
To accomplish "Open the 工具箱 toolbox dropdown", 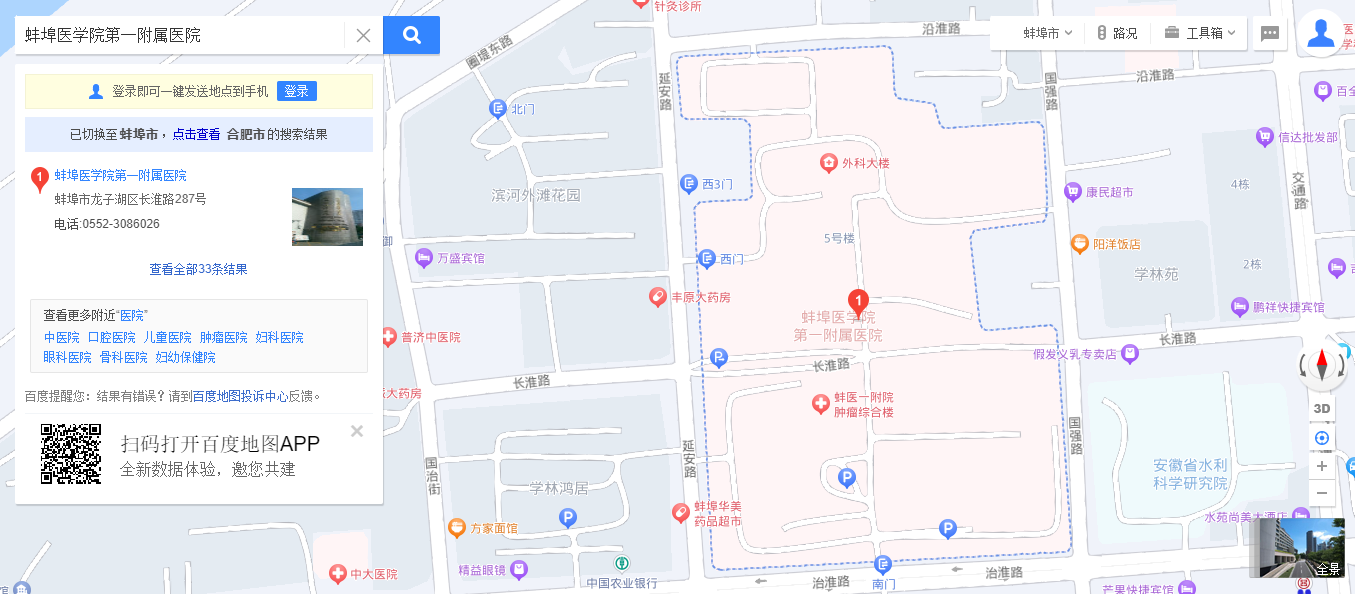I will pyautogui.click(x=1200, y=33).
